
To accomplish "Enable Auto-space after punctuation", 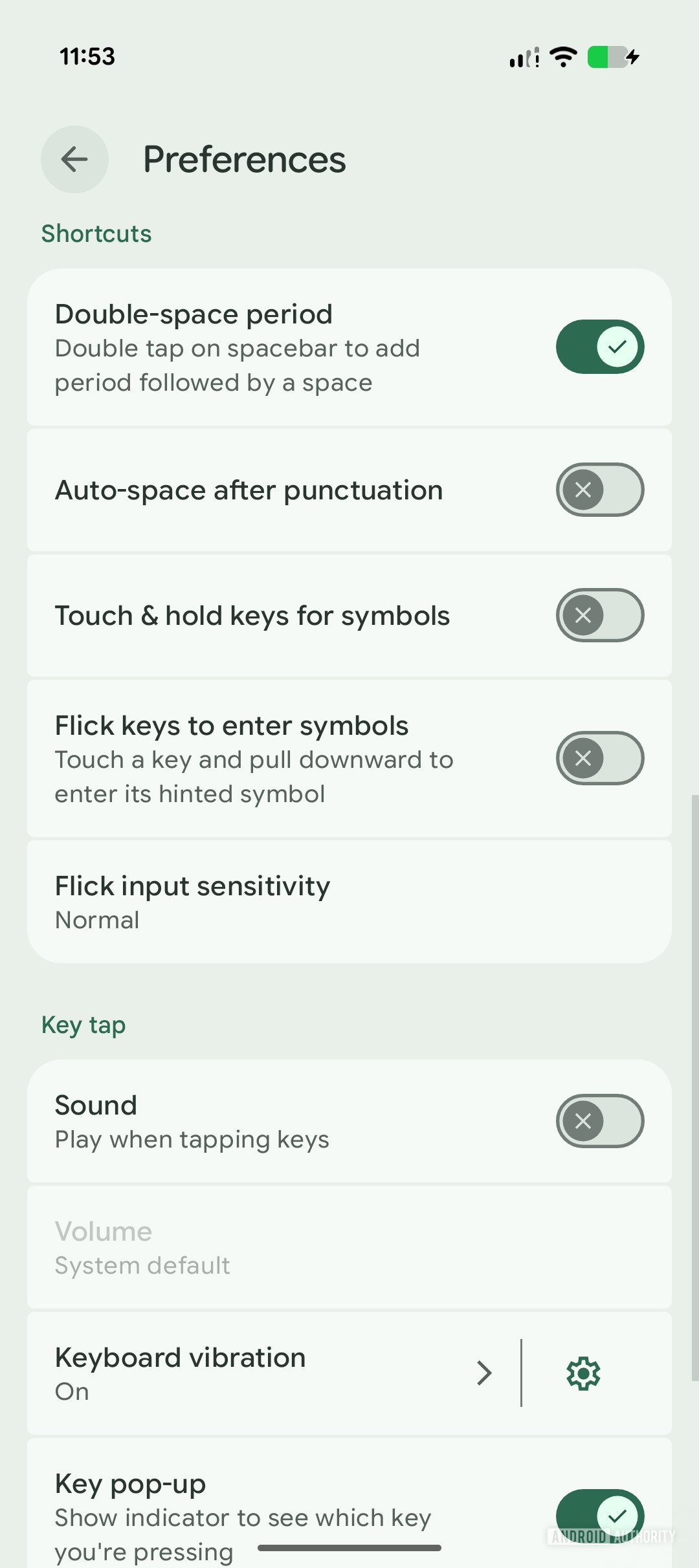I will pyautogui.click(x=600, y=490).
